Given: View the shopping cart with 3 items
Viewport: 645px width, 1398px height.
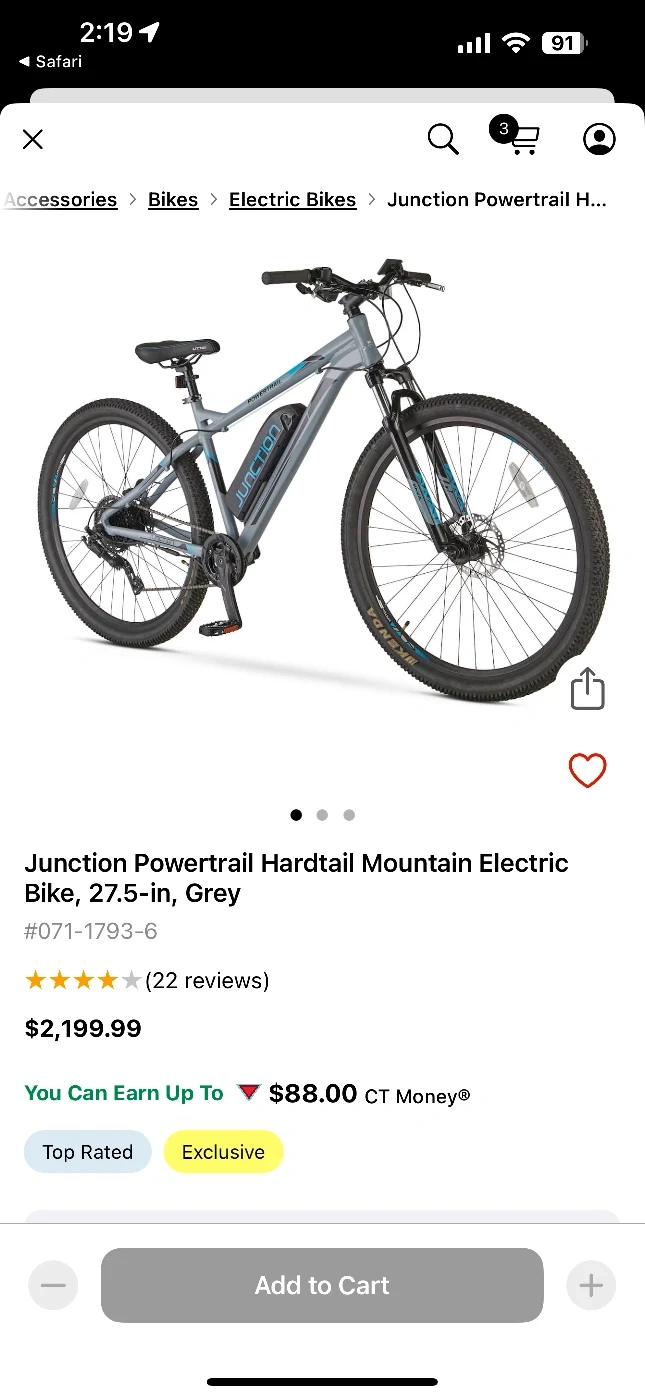Looking at the screenshot, I should click(517, 137).
